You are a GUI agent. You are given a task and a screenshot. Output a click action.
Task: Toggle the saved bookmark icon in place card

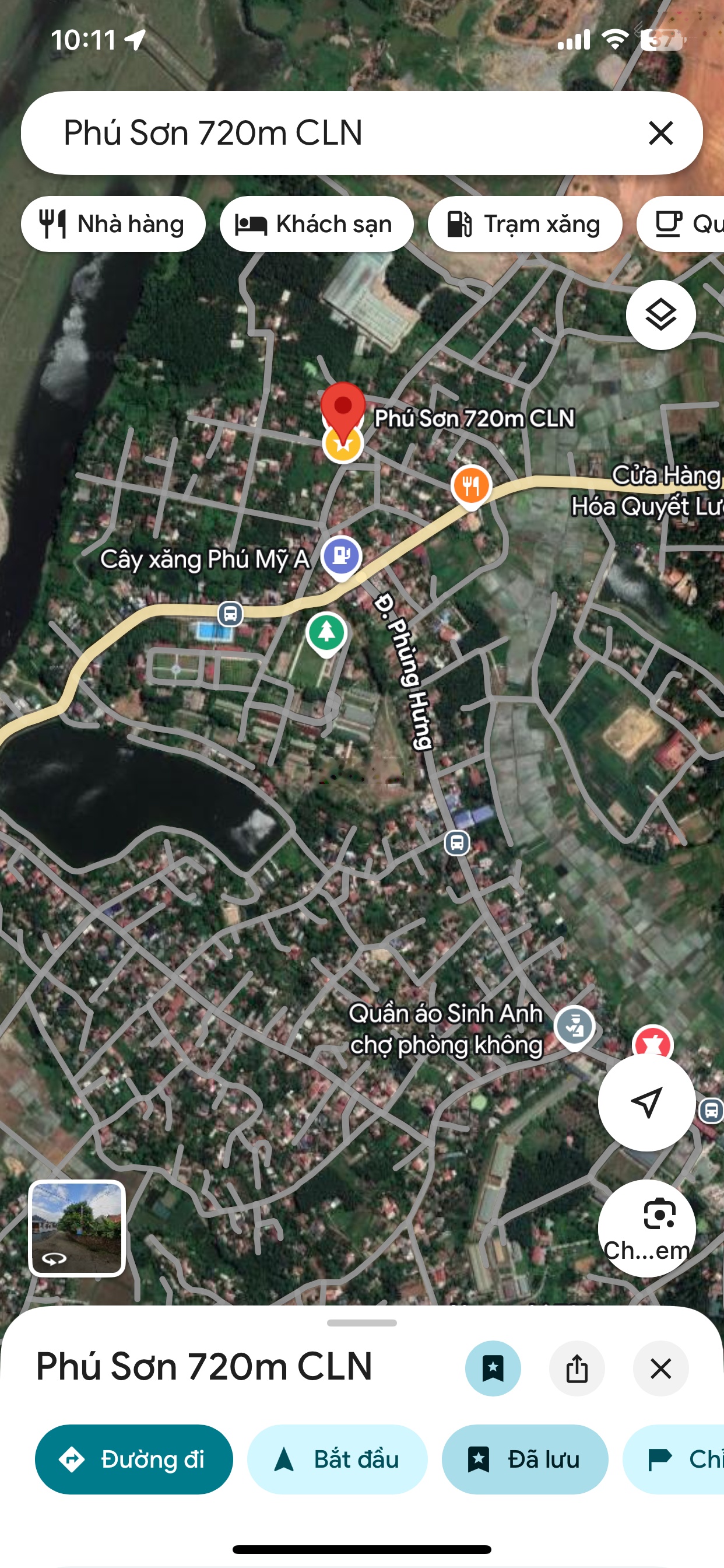click(x=493, y=1368)
